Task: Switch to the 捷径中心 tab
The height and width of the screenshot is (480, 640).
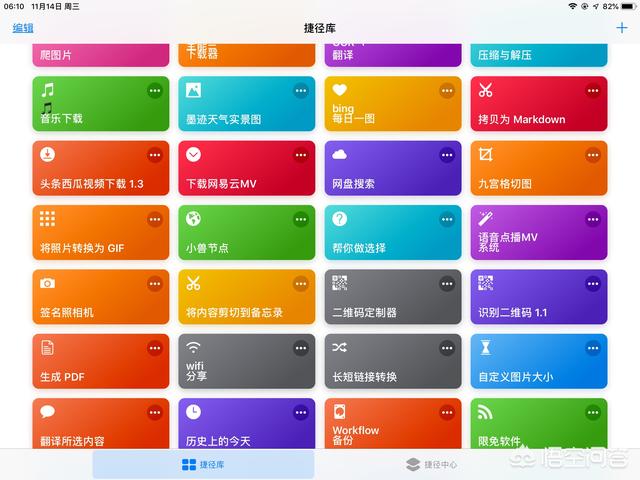Action: pos(431,464)
